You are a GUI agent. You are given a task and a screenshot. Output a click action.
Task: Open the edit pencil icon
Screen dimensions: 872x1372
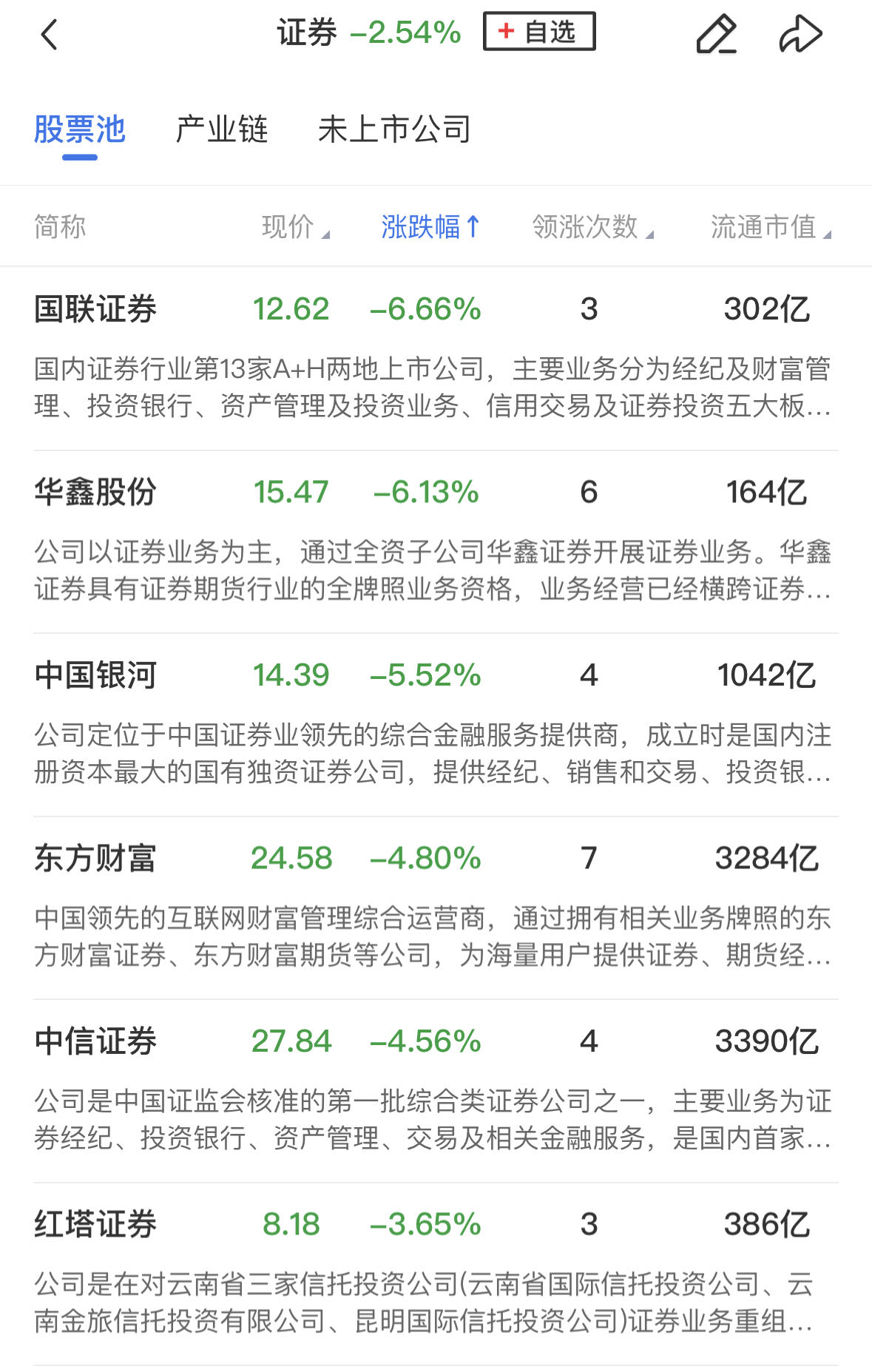(x=716, y=34)
